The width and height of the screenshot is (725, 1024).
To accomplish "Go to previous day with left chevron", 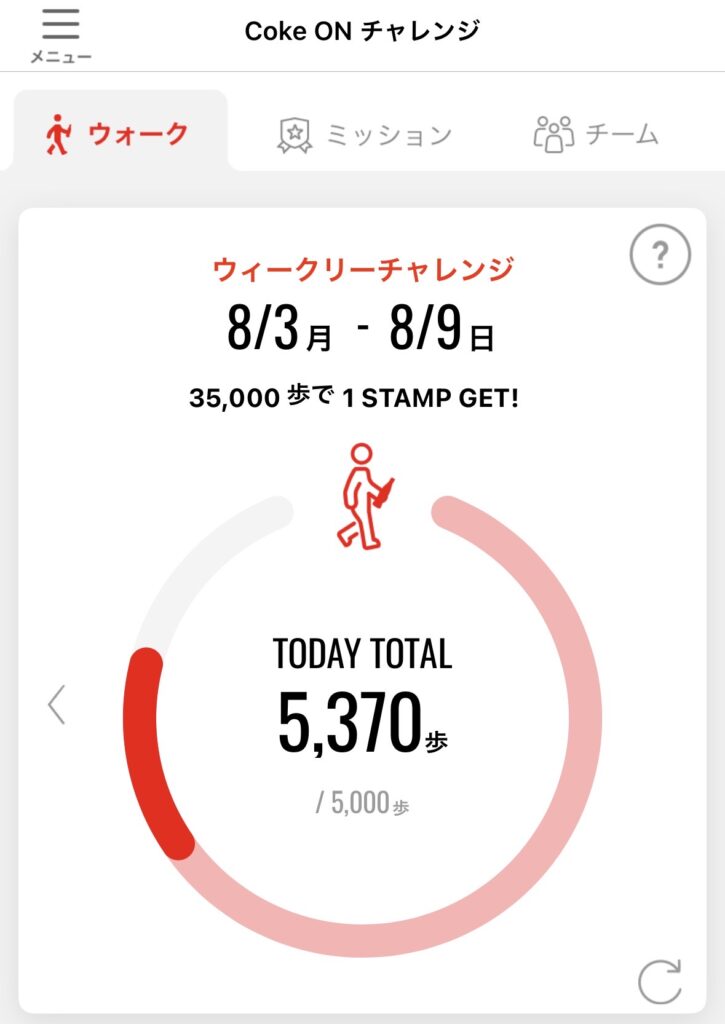I will [x=57, y=705].
